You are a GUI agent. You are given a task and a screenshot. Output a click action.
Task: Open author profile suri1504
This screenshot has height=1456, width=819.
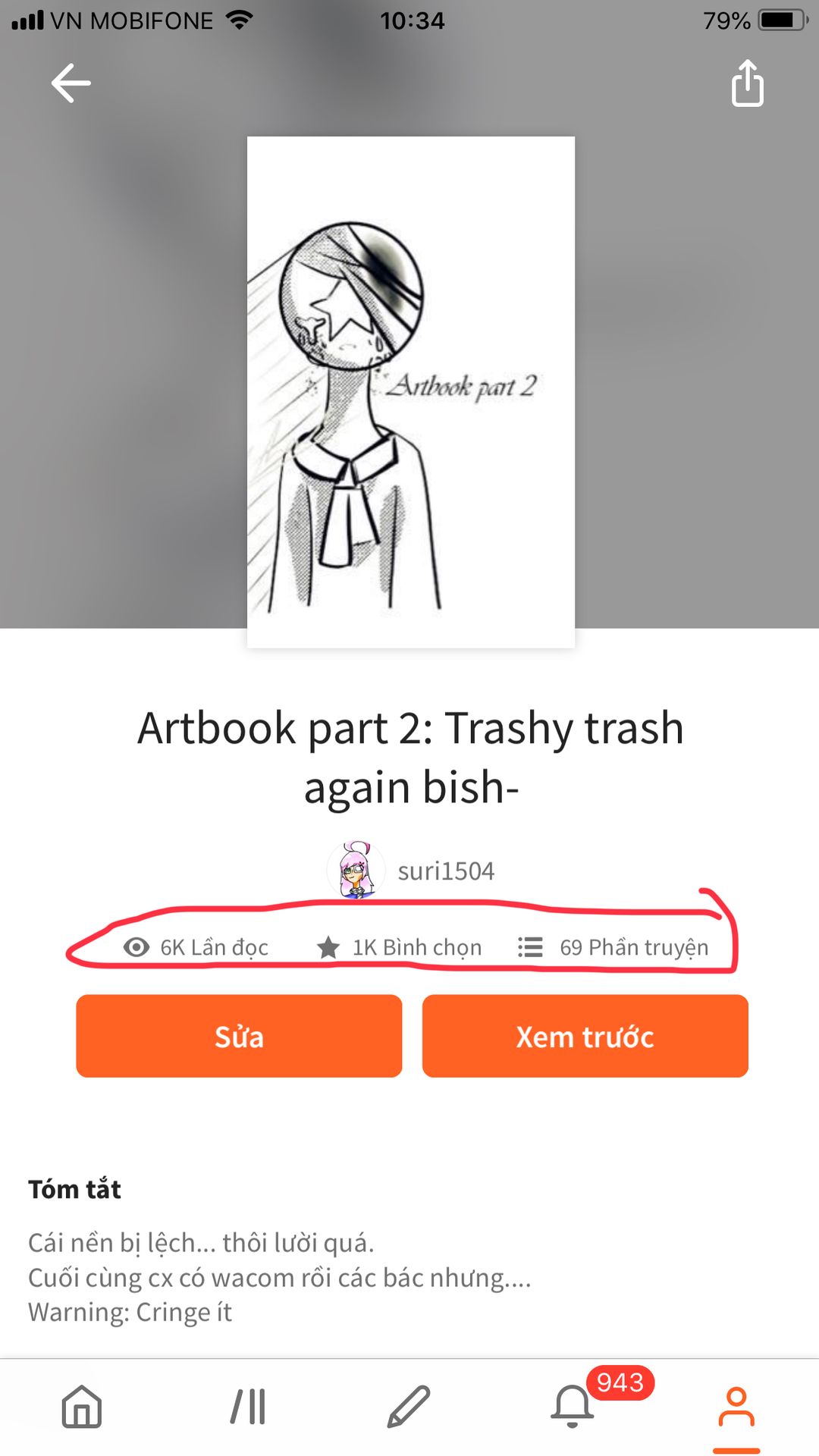(411, 871)
